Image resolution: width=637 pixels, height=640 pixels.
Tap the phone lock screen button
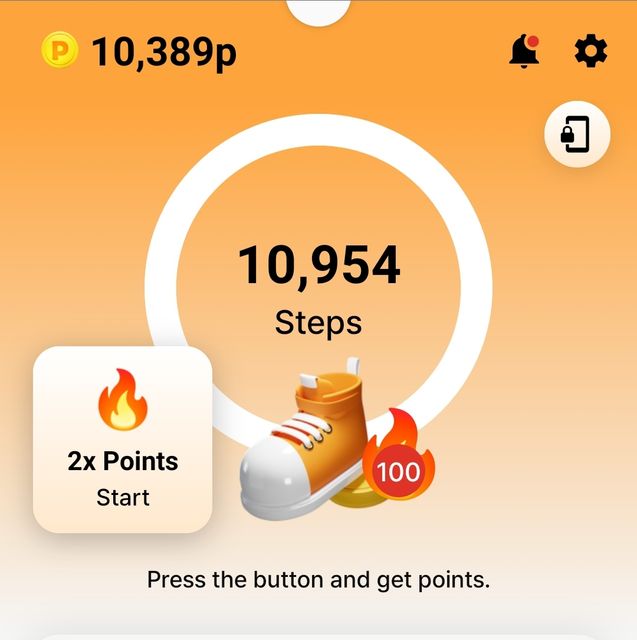click(x=577, y=134)
